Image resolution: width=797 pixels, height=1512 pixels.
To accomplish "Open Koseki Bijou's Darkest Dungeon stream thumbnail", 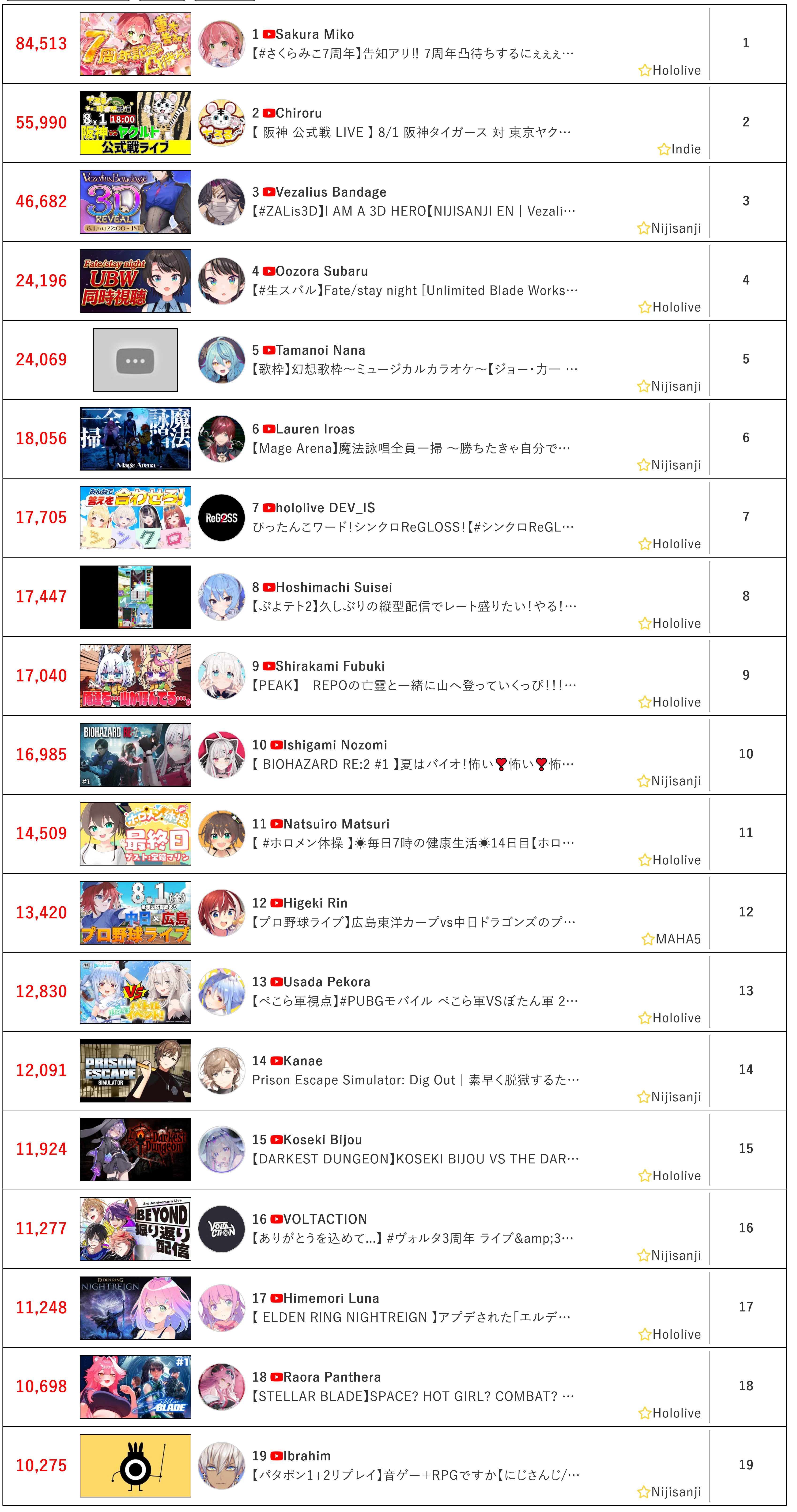I will click(136, 1149).
